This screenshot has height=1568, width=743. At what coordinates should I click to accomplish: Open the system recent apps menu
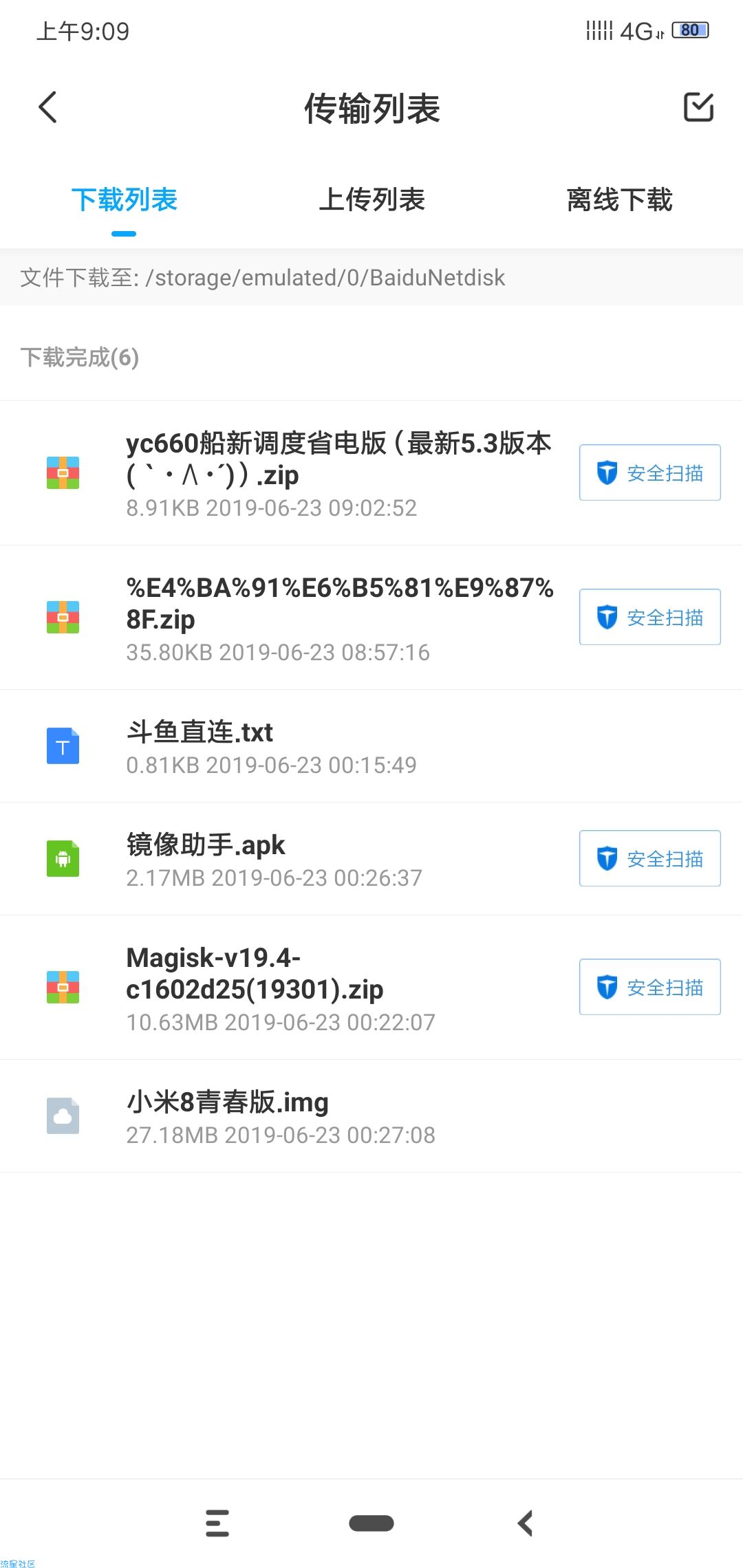[x=217, y=1523]
